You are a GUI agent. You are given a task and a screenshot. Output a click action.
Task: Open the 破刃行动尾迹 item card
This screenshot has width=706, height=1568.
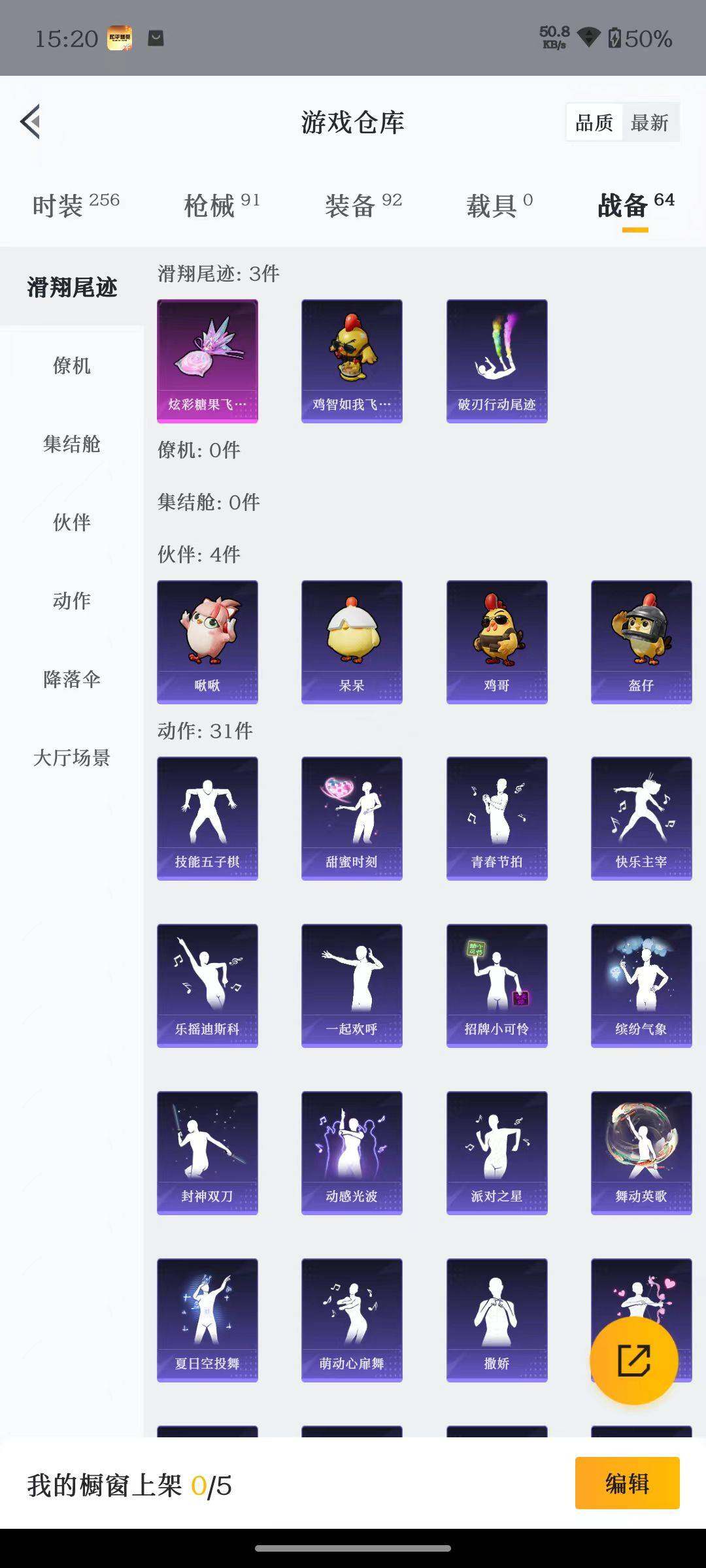[x=497, y=361]
